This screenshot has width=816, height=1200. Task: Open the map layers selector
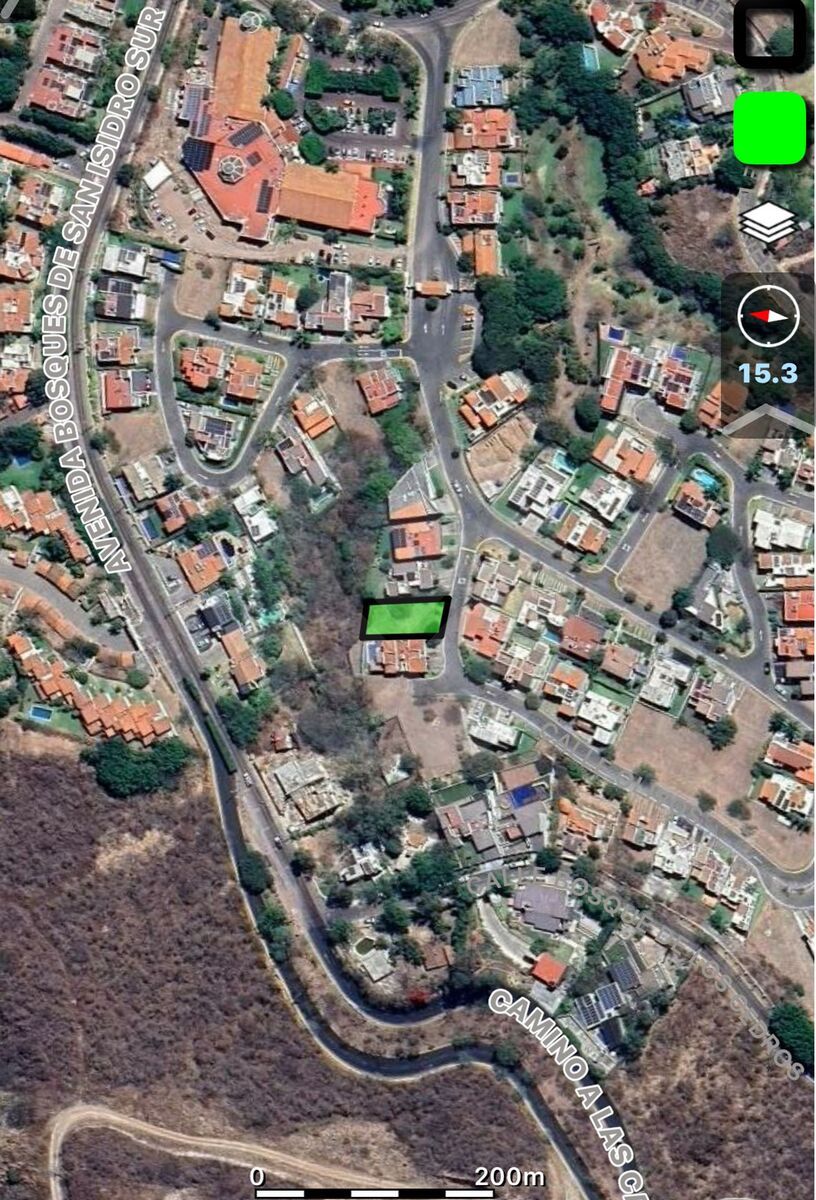[x=768, y=223]
